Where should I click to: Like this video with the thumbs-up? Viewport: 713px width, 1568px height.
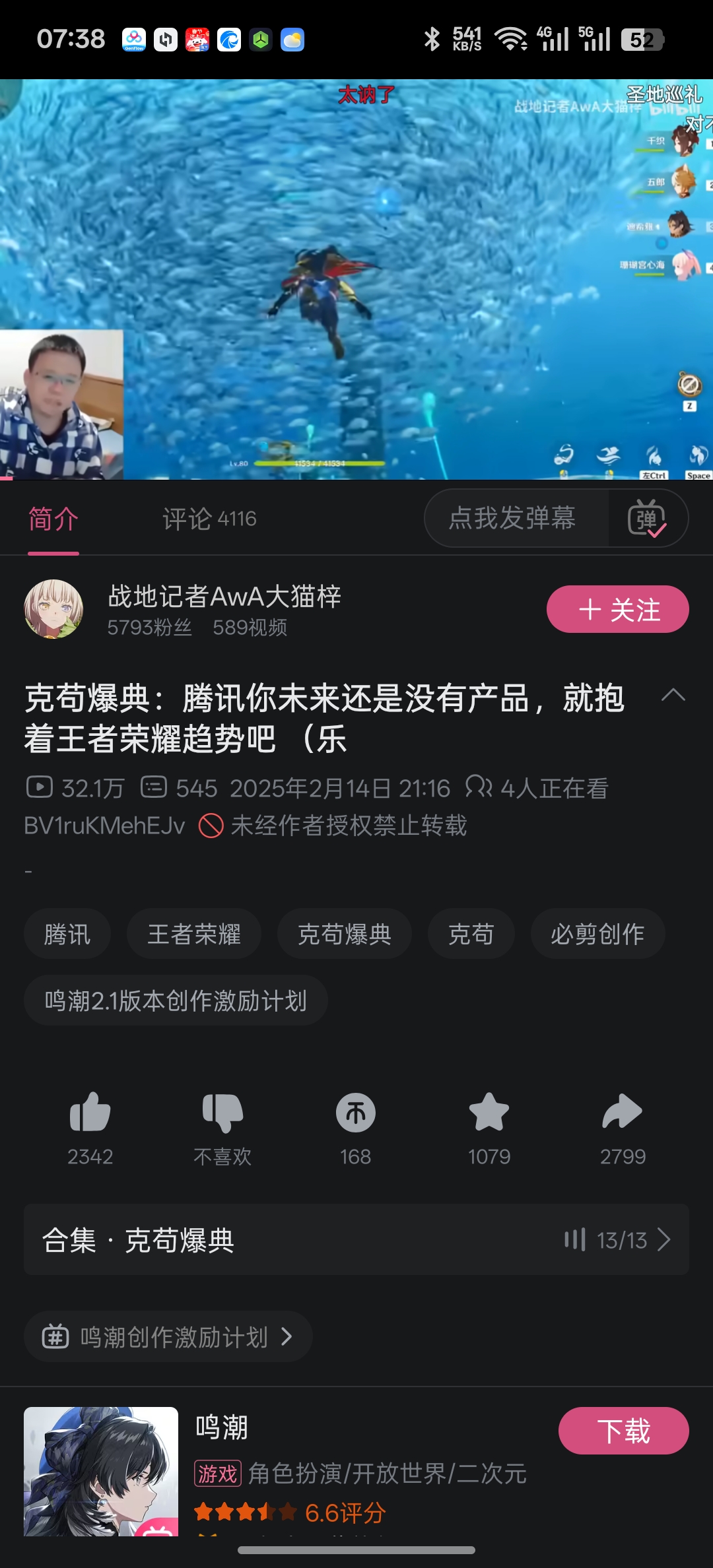[x=90, y=1114]
